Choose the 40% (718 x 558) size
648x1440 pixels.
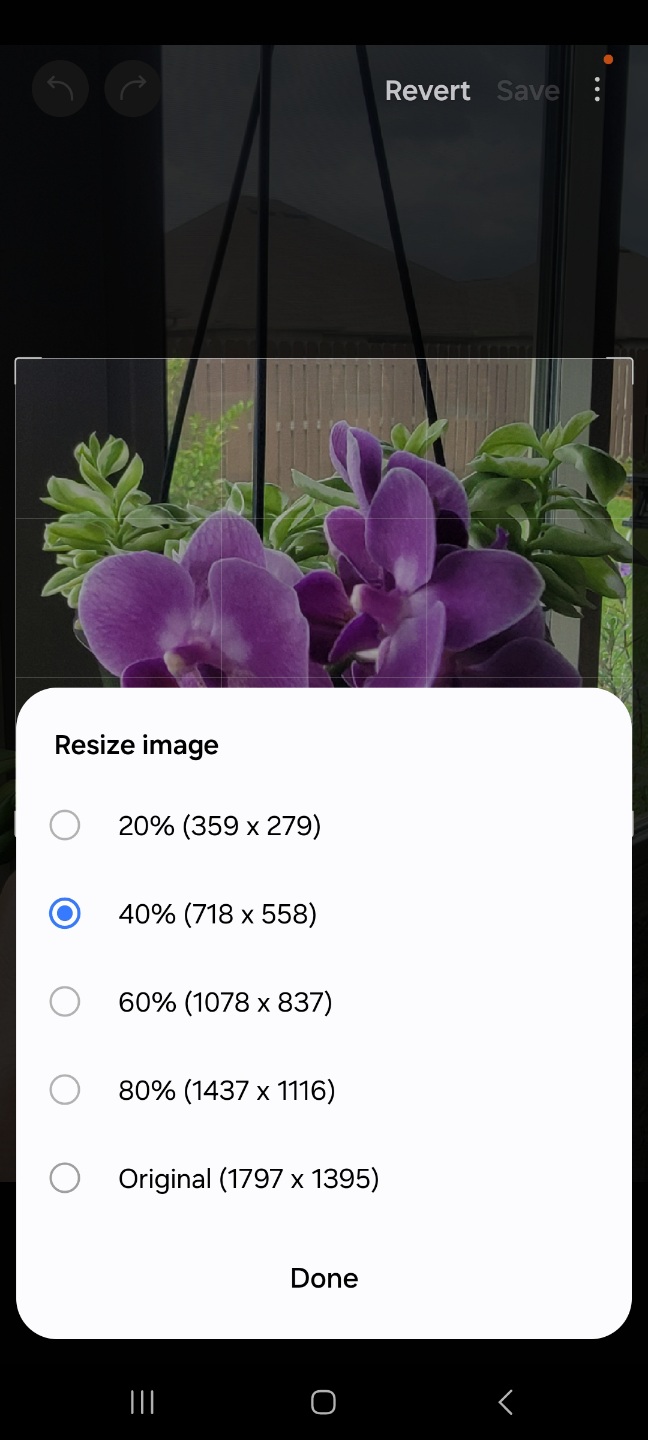pos(65,914)
